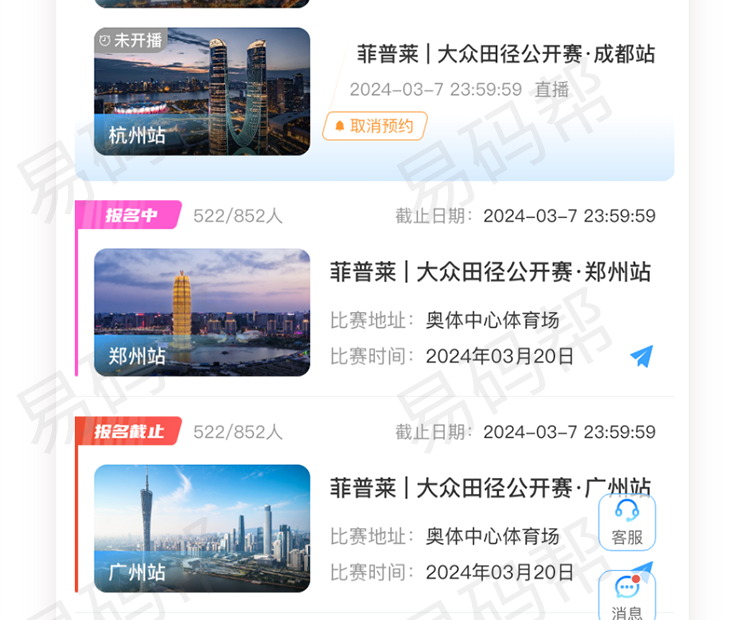Tap the navigation arrow for 郑州站

[x=641, y=356]
